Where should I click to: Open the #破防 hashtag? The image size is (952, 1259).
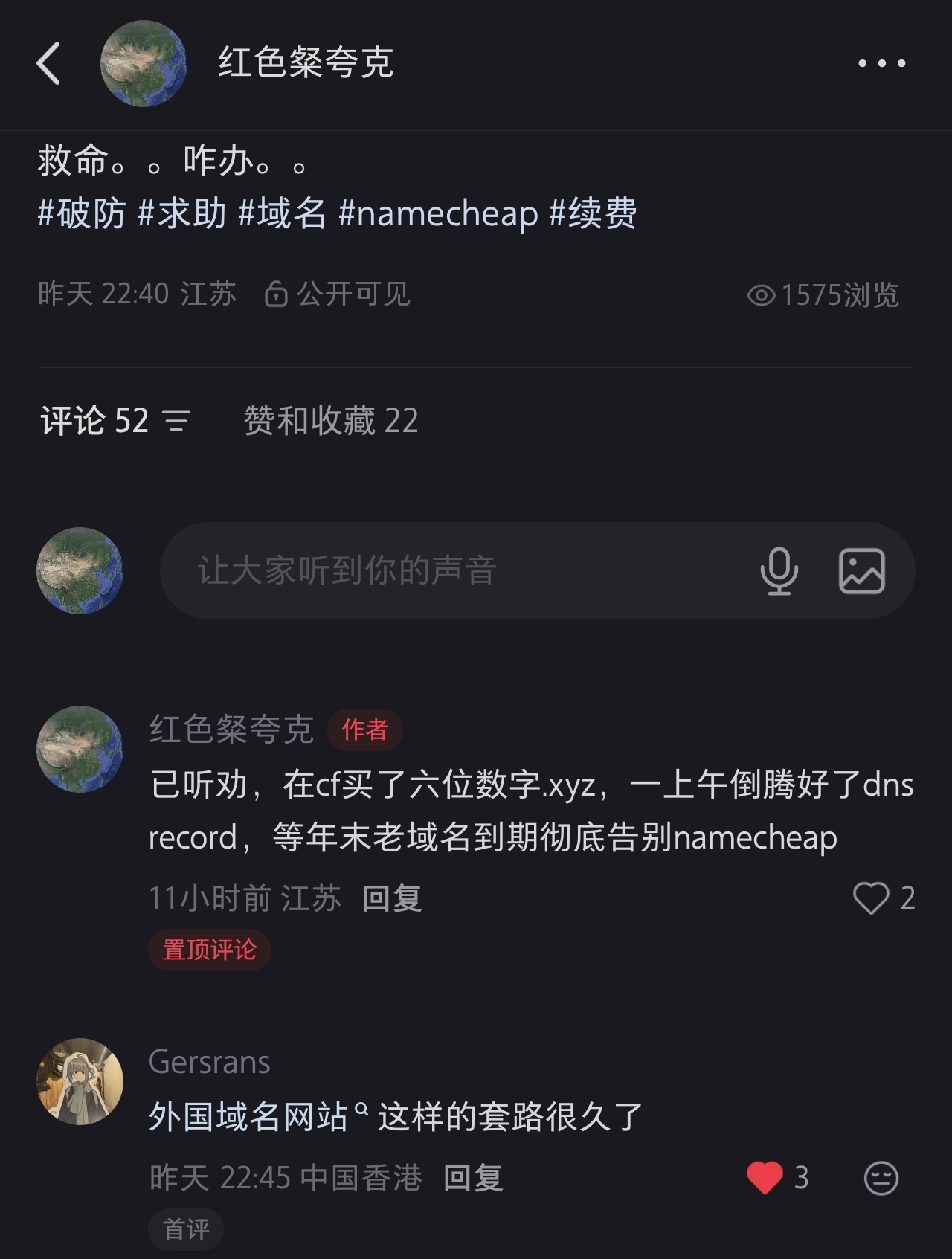tap(82, 213)
